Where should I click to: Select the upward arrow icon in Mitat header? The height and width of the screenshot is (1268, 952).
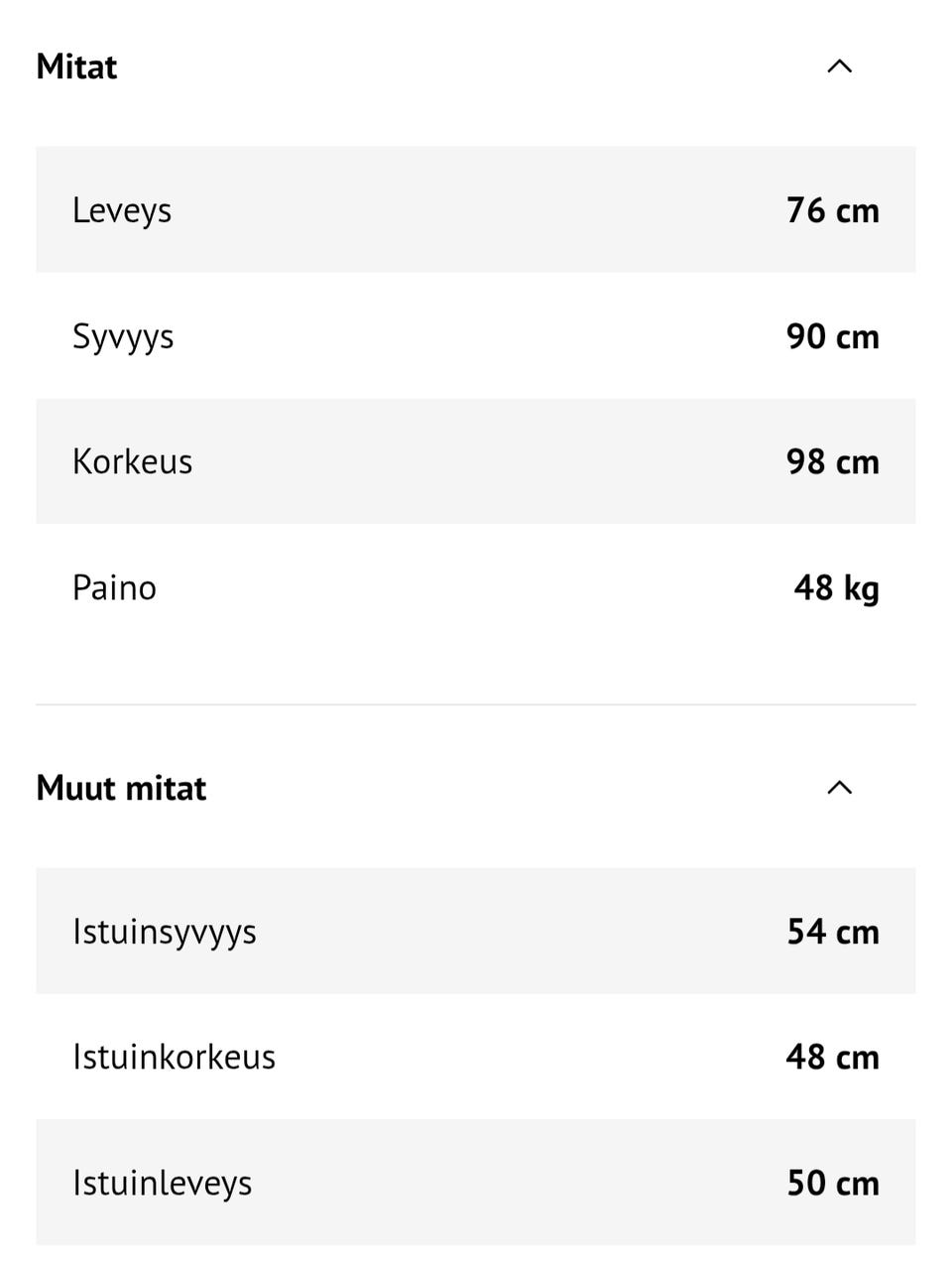[x=840, y=65]
